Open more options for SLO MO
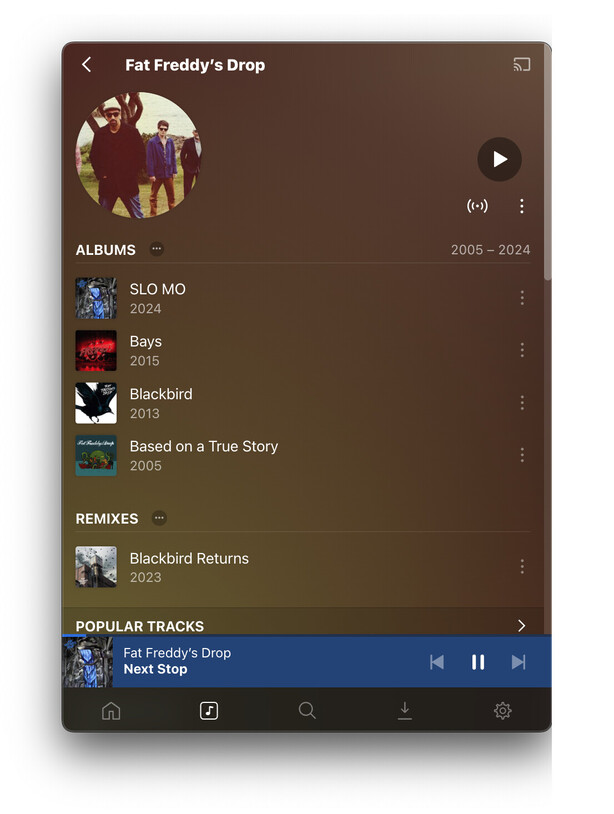614x814 pixels. tap(522, 298)
